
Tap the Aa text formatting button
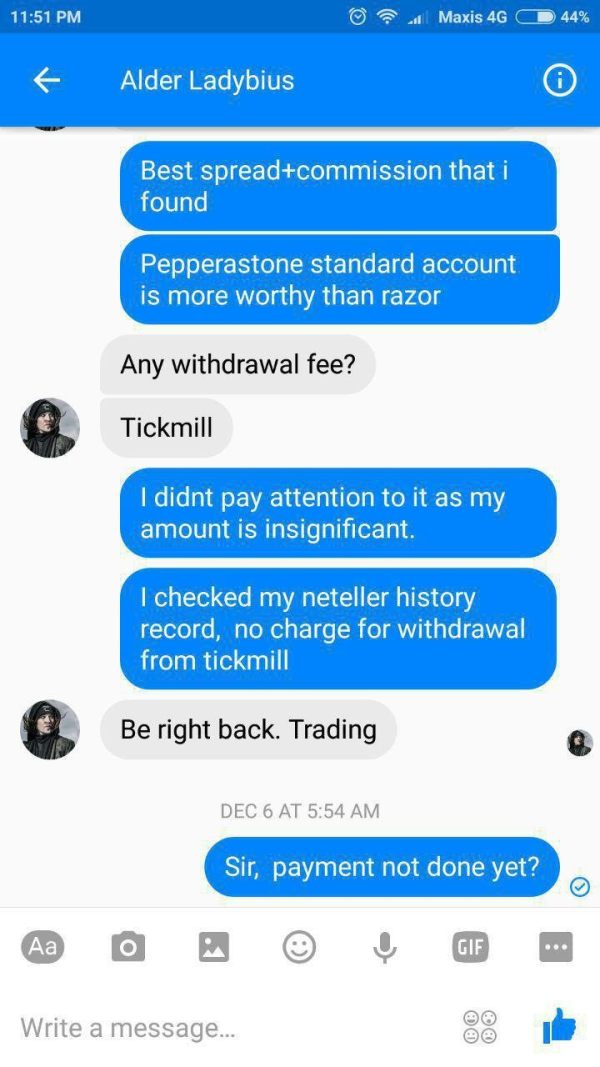[42, 947]
